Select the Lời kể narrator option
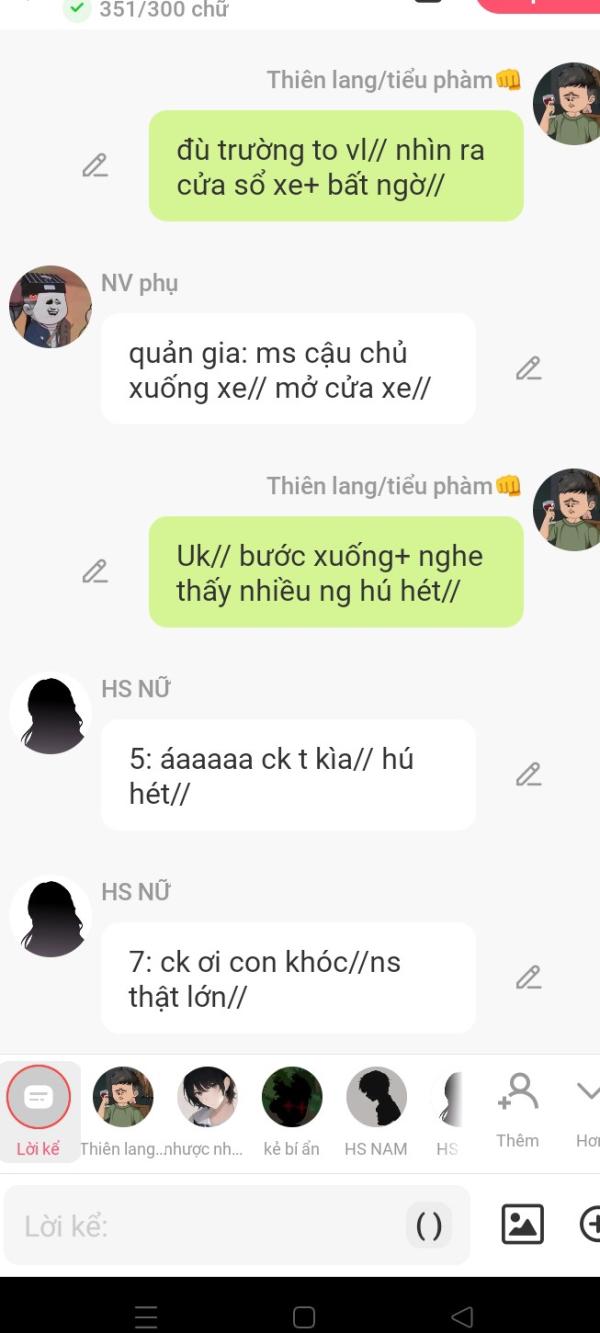 (x=38, y=1098)
